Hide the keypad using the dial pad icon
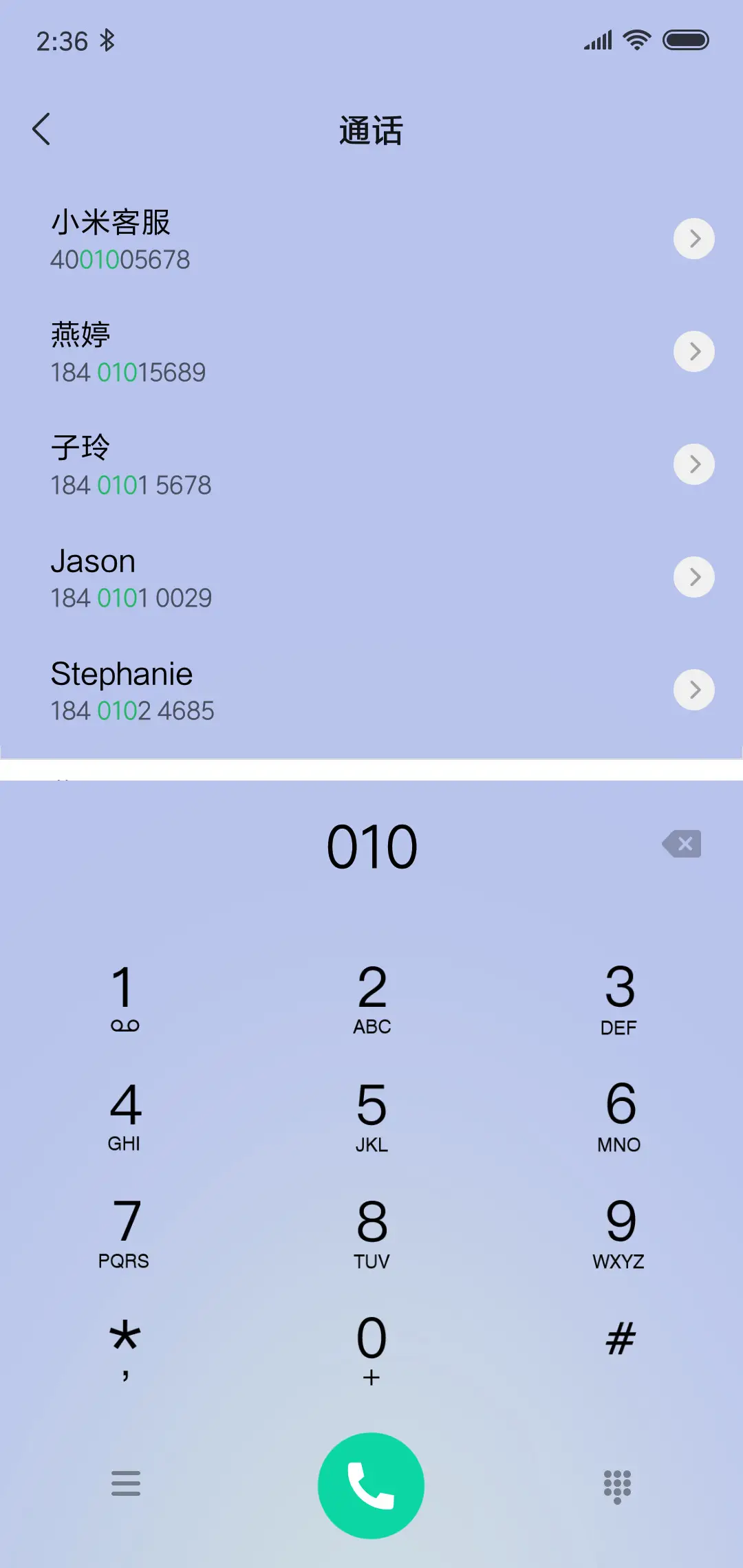This screenshot has height=1568, width=743. (617, 1485)
